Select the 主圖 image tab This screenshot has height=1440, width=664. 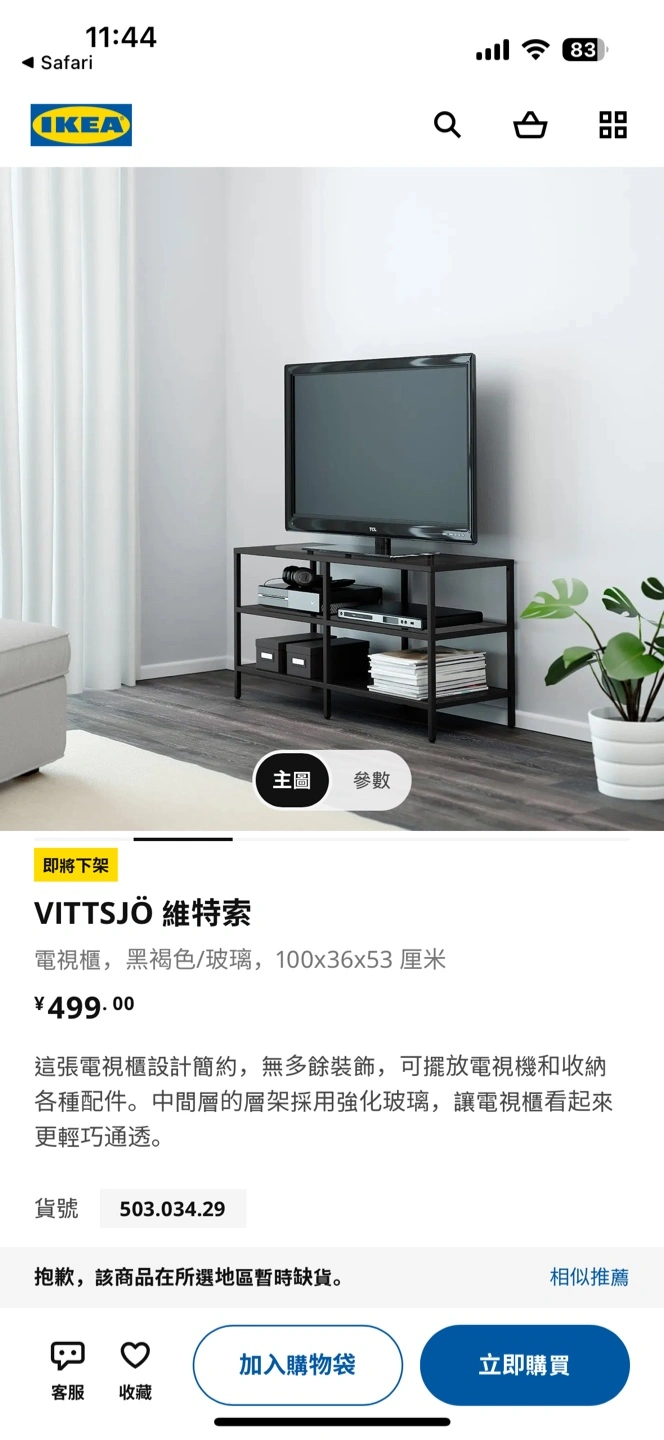[x=292, y=780]
